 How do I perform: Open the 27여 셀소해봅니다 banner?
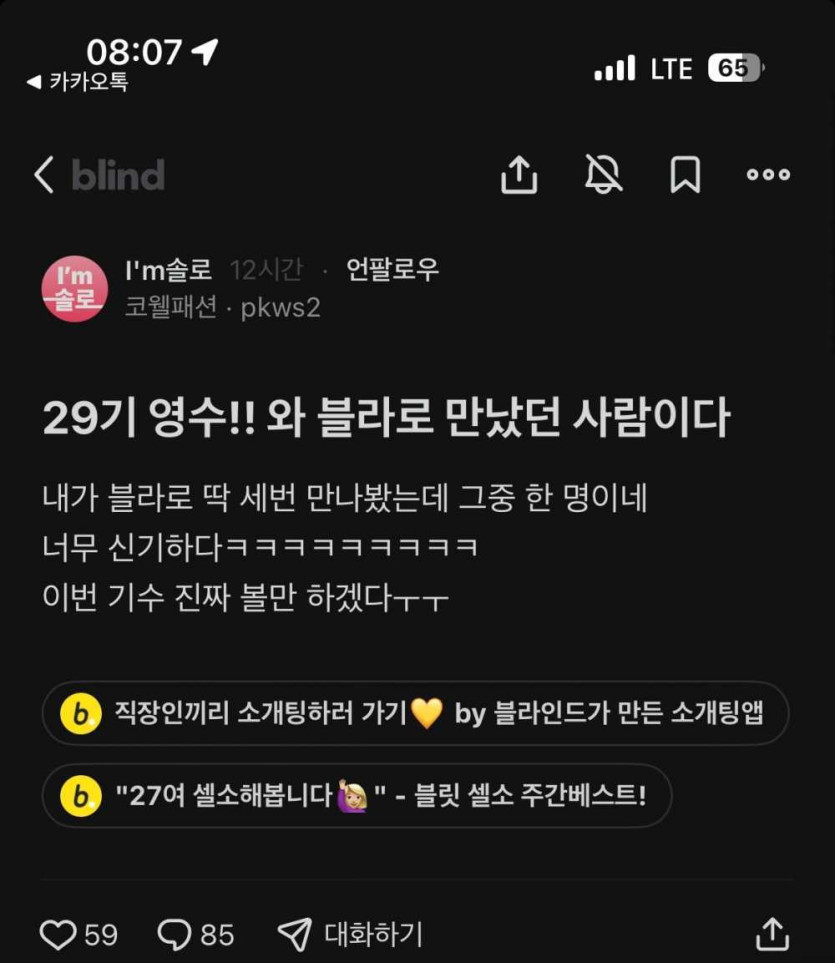point(356,796)
